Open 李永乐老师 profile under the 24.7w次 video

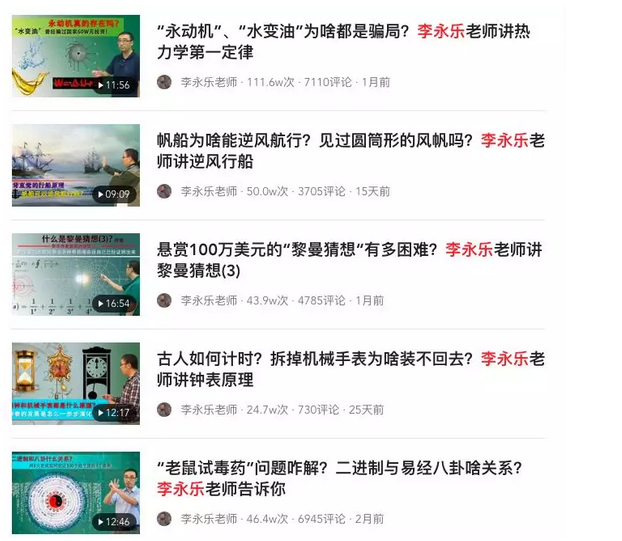[x=208, y=409]
